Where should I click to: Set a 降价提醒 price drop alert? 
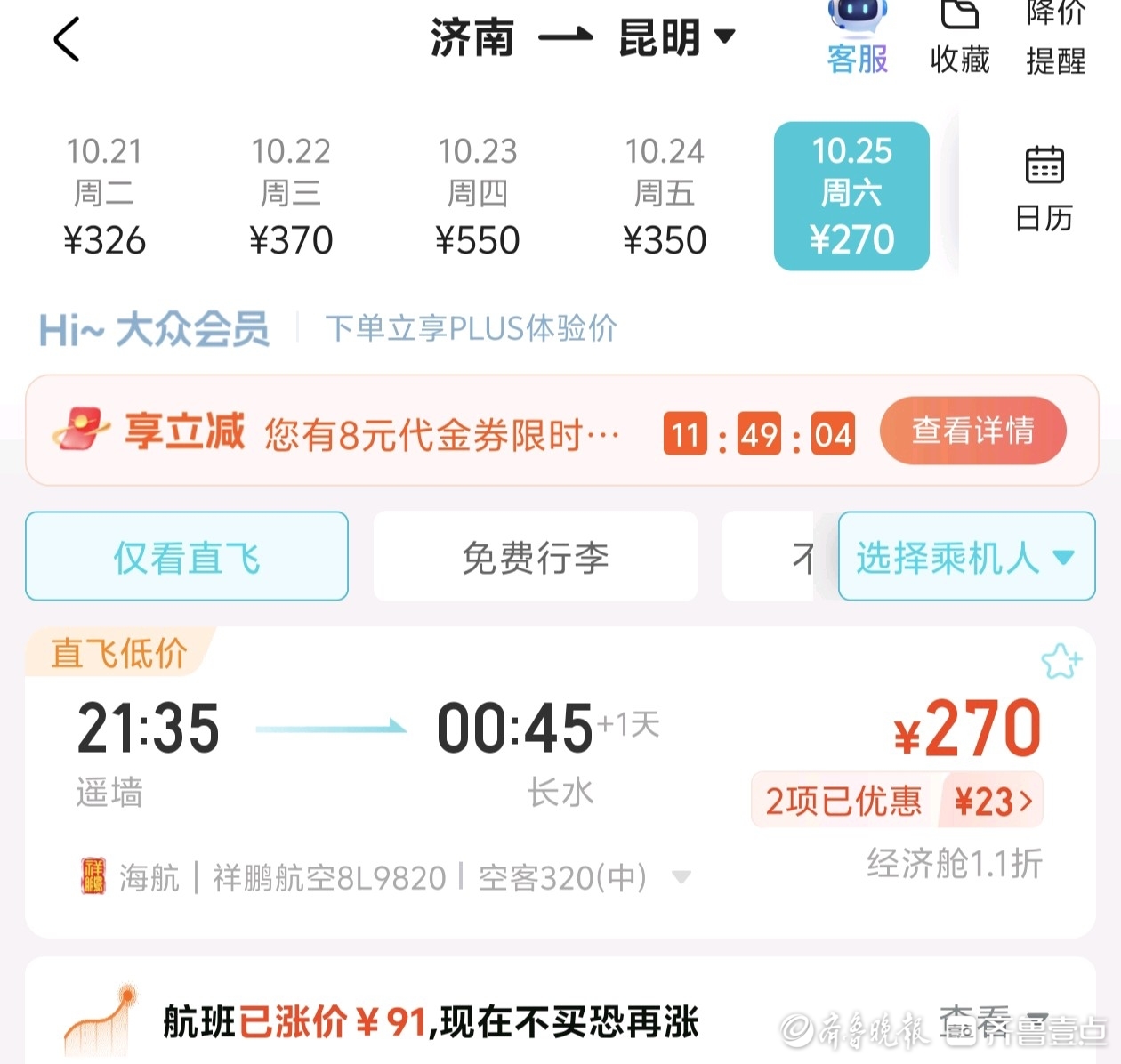coord(1055,41)
